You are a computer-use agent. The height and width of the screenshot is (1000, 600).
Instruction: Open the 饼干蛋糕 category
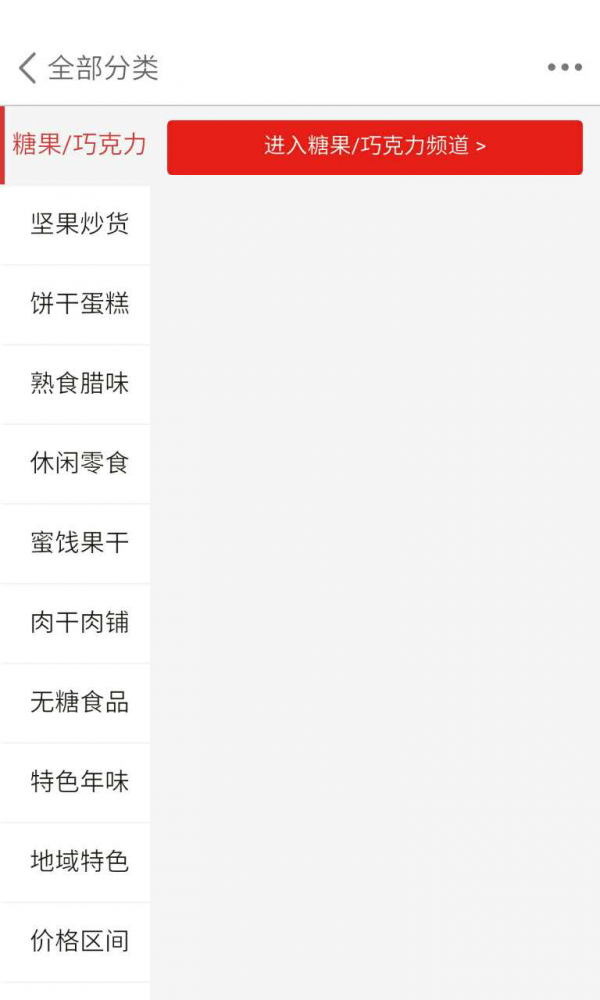tap(75, 305)
